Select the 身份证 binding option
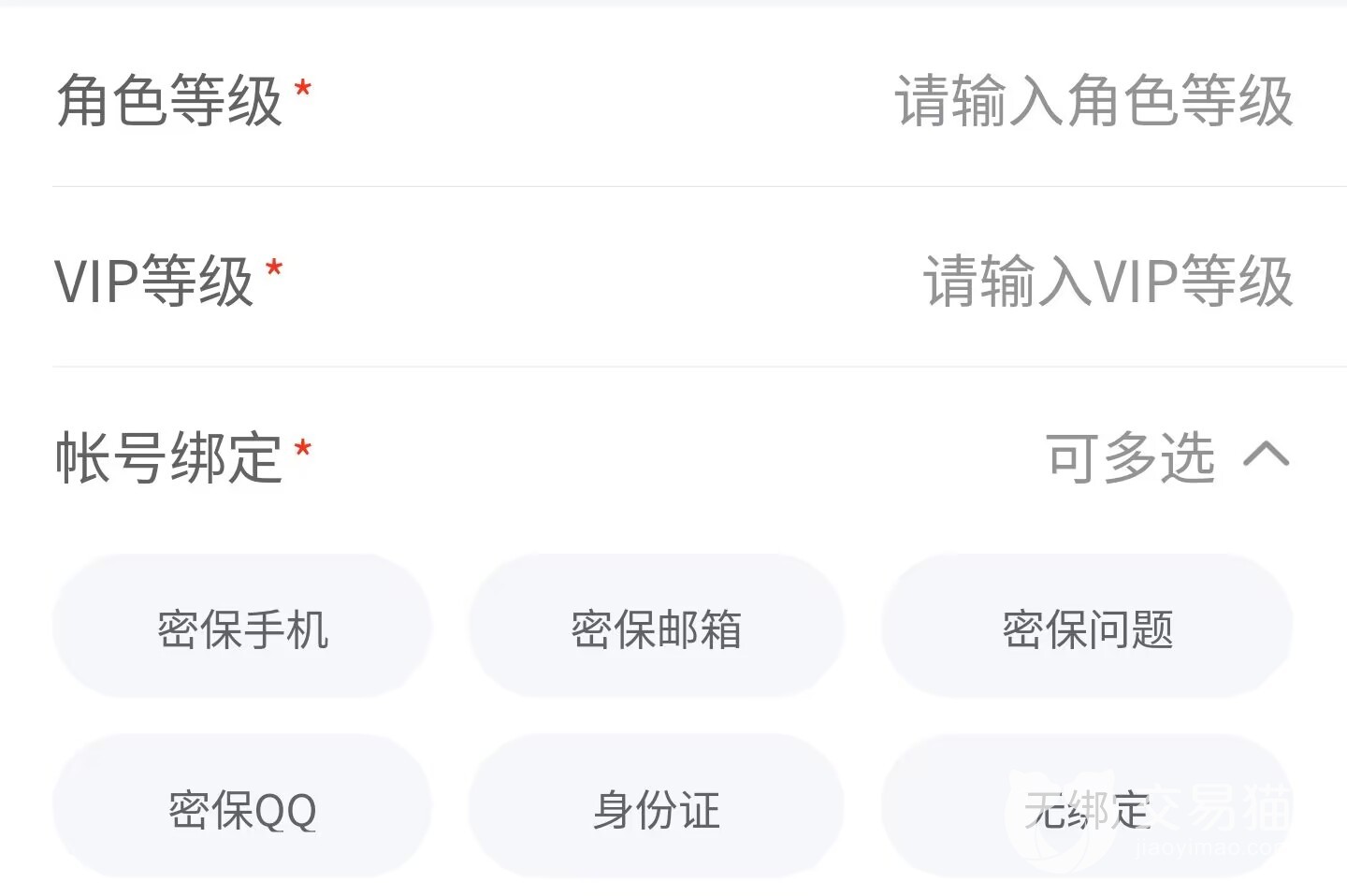Viewport: 1347px width, 896px height. 656,809
